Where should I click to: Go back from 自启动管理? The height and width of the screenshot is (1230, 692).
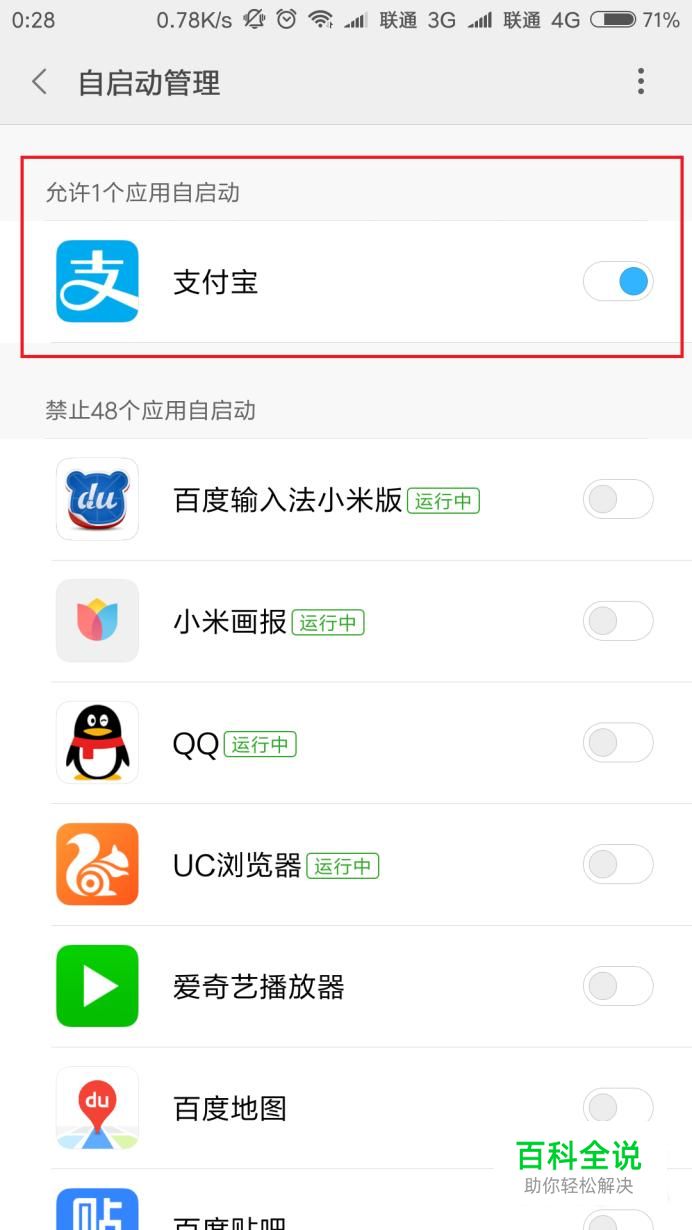[x=40, y=82]
